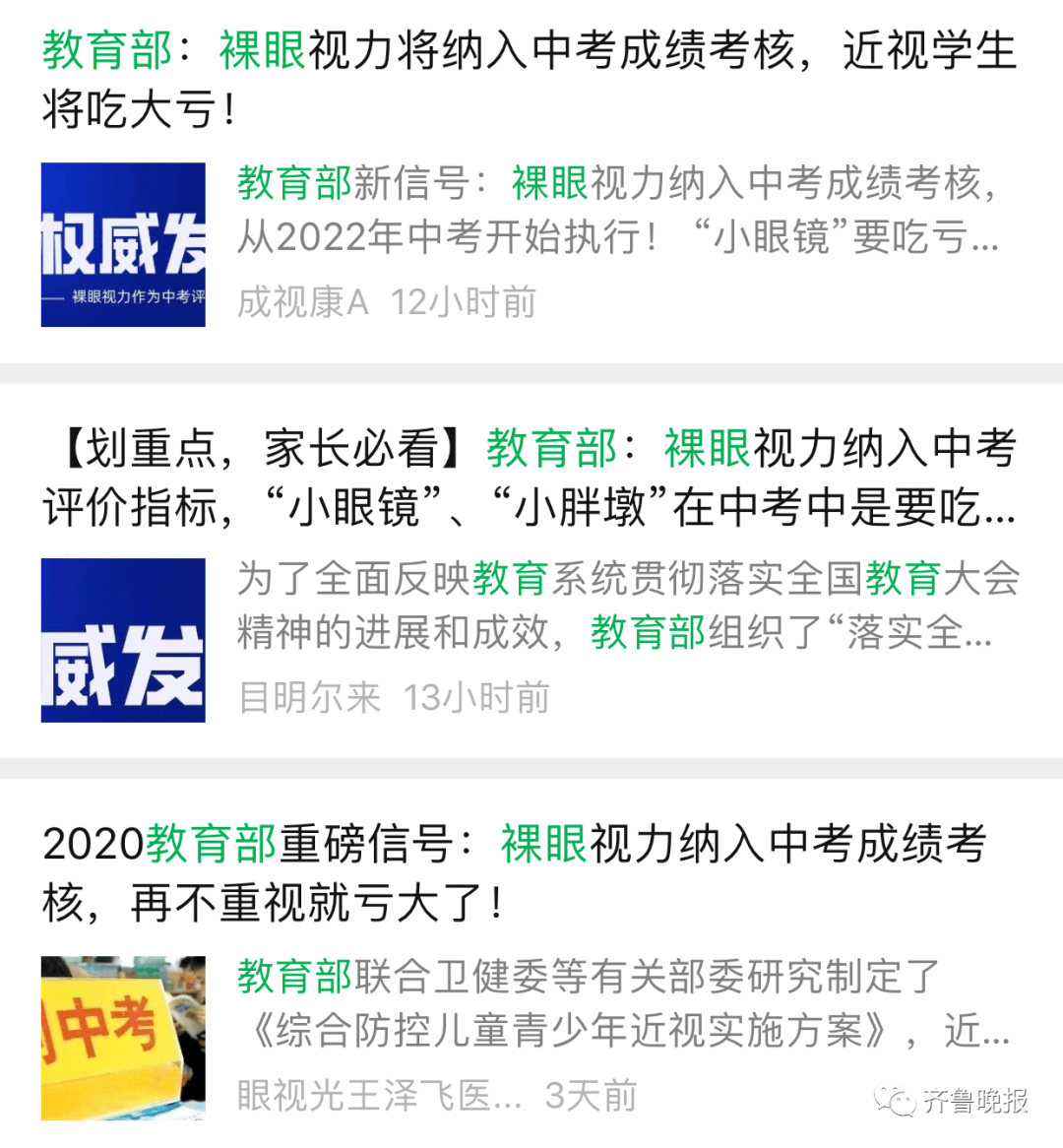
Task: Visit the 目明尔来 account name
Action: pos(310,697)
